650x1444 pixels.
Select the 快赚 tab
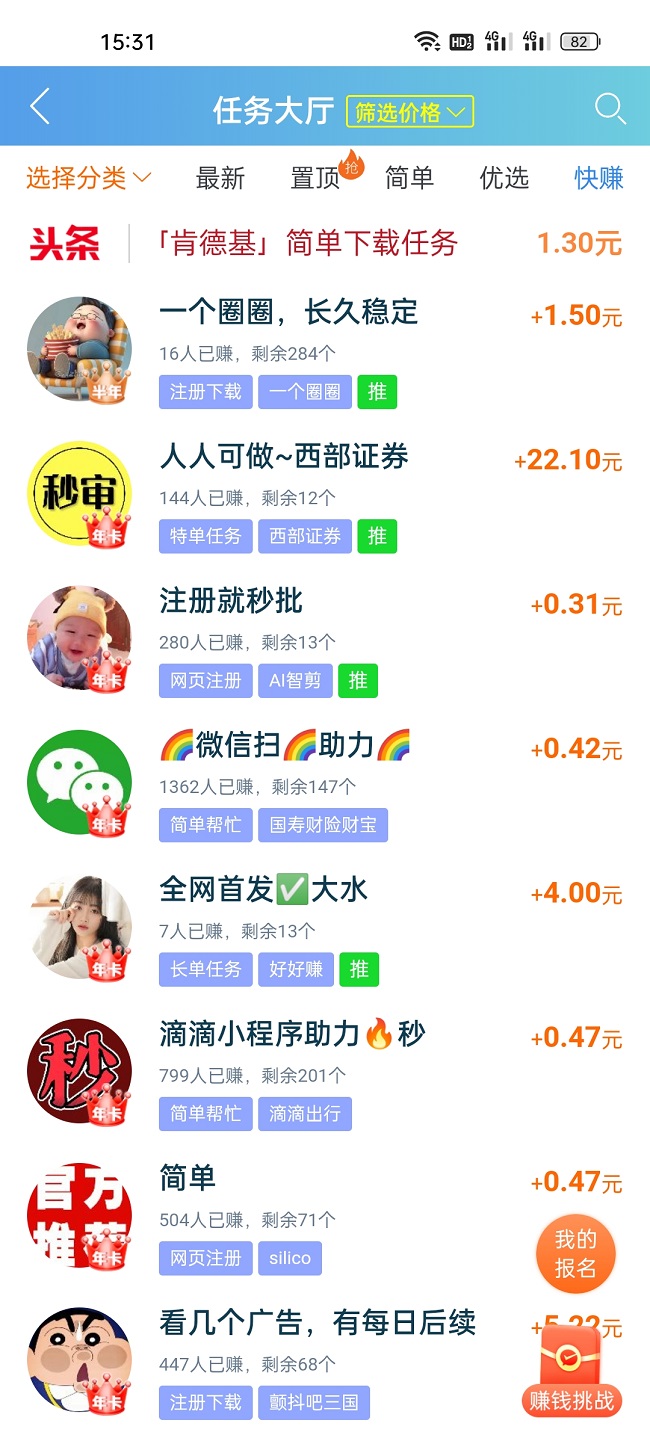[598, 178]
